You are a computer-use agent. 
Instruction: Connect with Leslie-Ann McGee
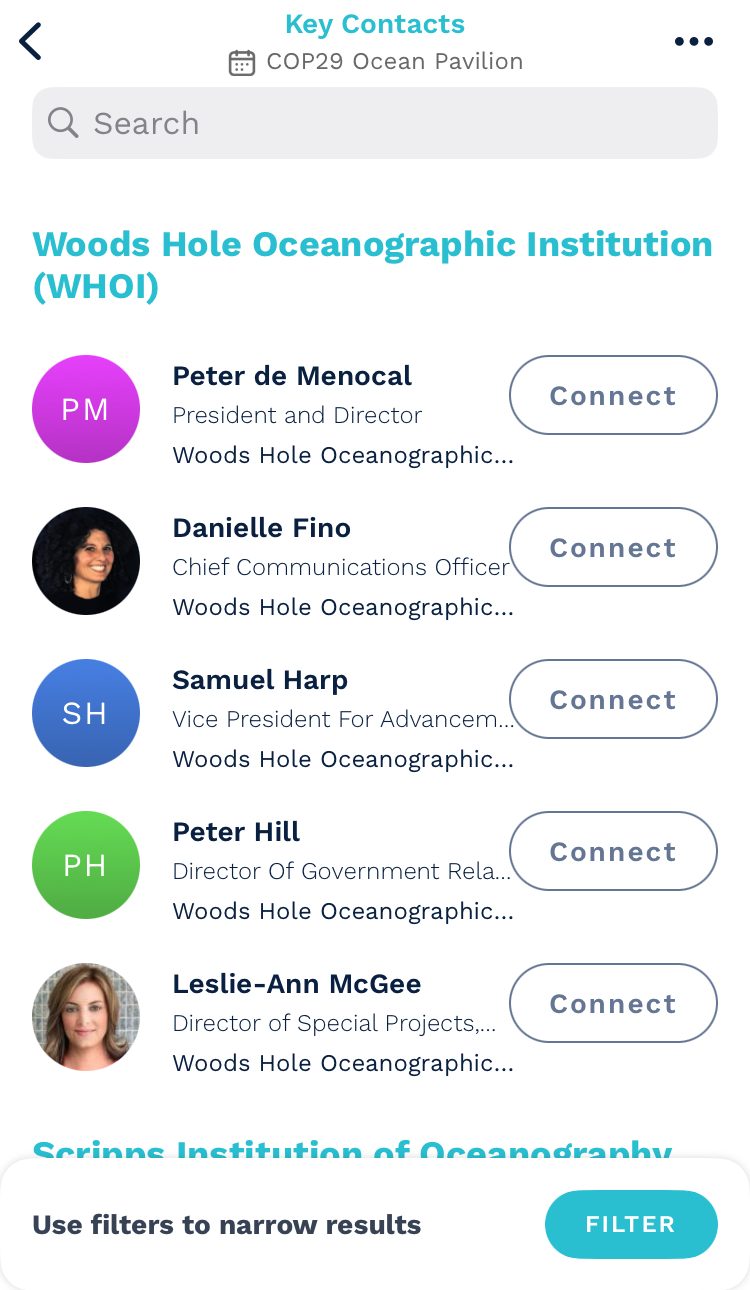pyautogui.click(x=613, y=1003)
